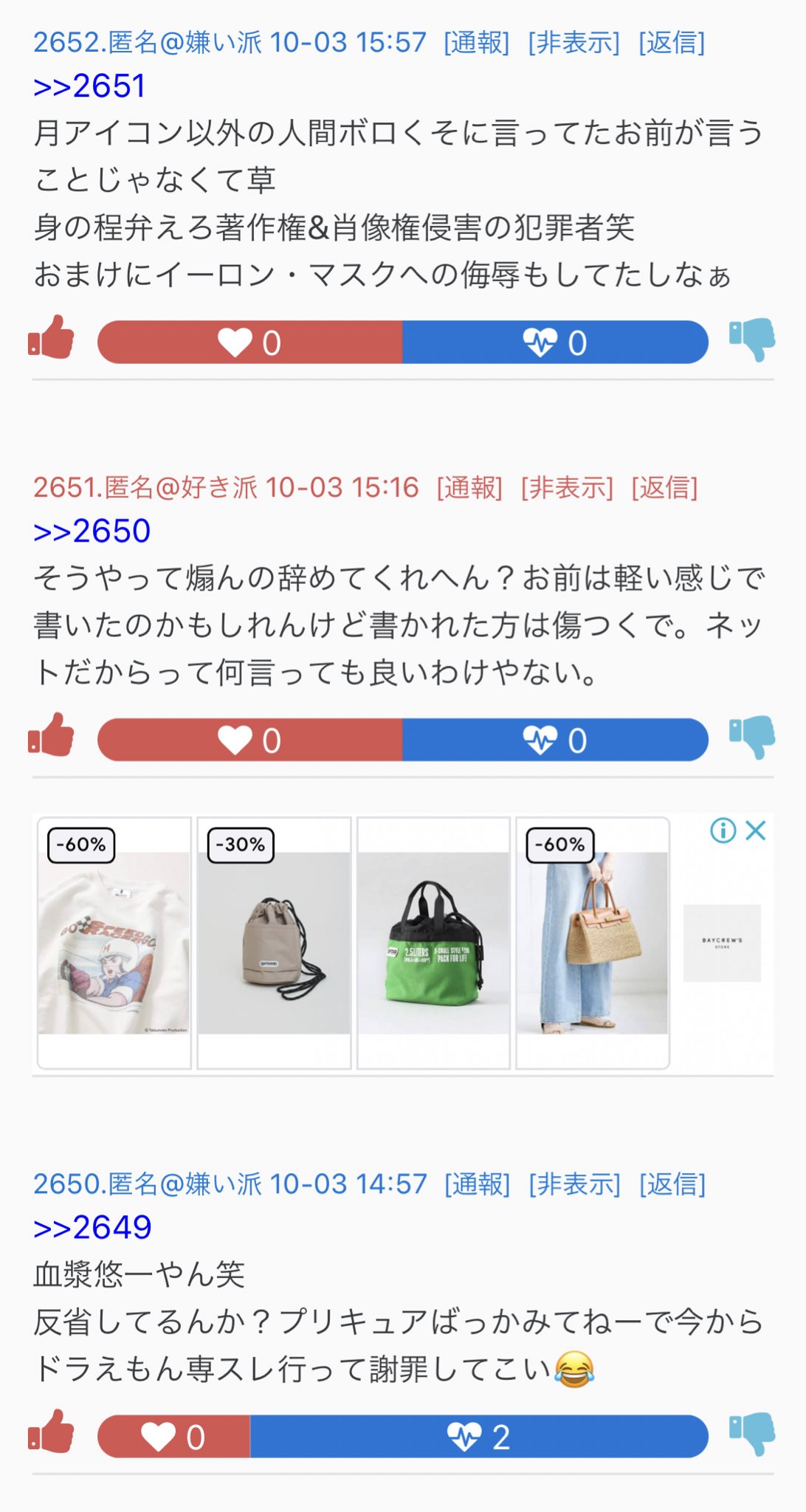Report comment 2650 via 通報

tap(478, 1184)
